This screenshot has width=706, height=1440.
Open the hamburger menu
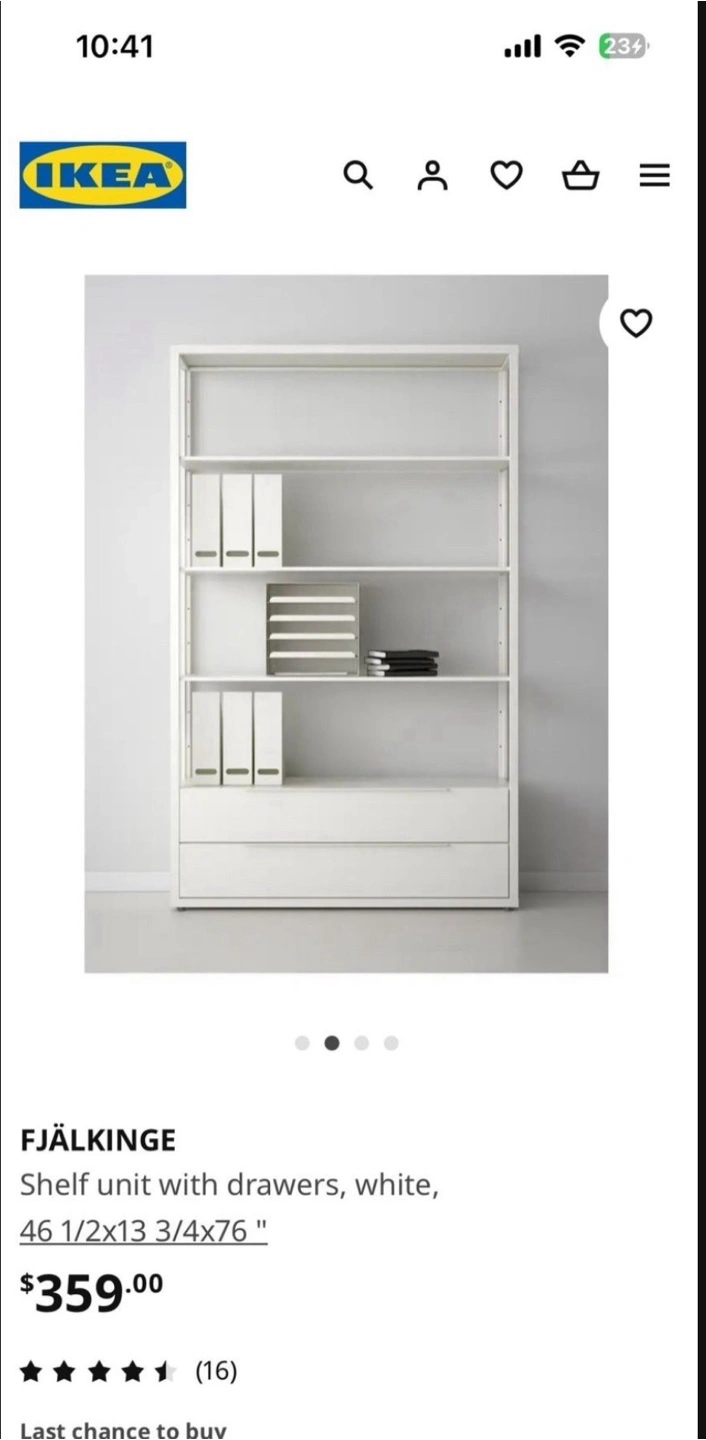coord(654,176)
